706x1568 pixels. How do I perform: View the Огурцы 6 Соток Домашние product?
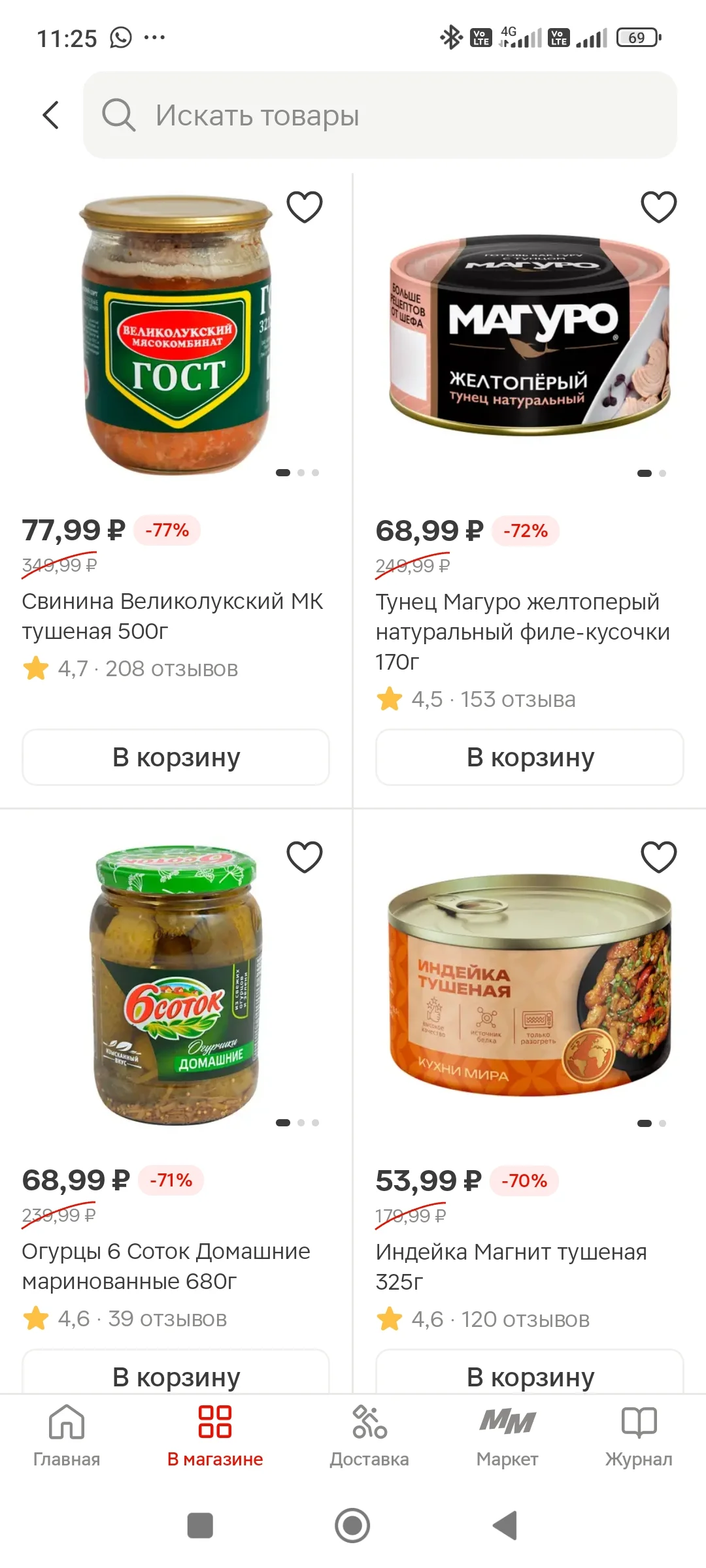point(176,985)
